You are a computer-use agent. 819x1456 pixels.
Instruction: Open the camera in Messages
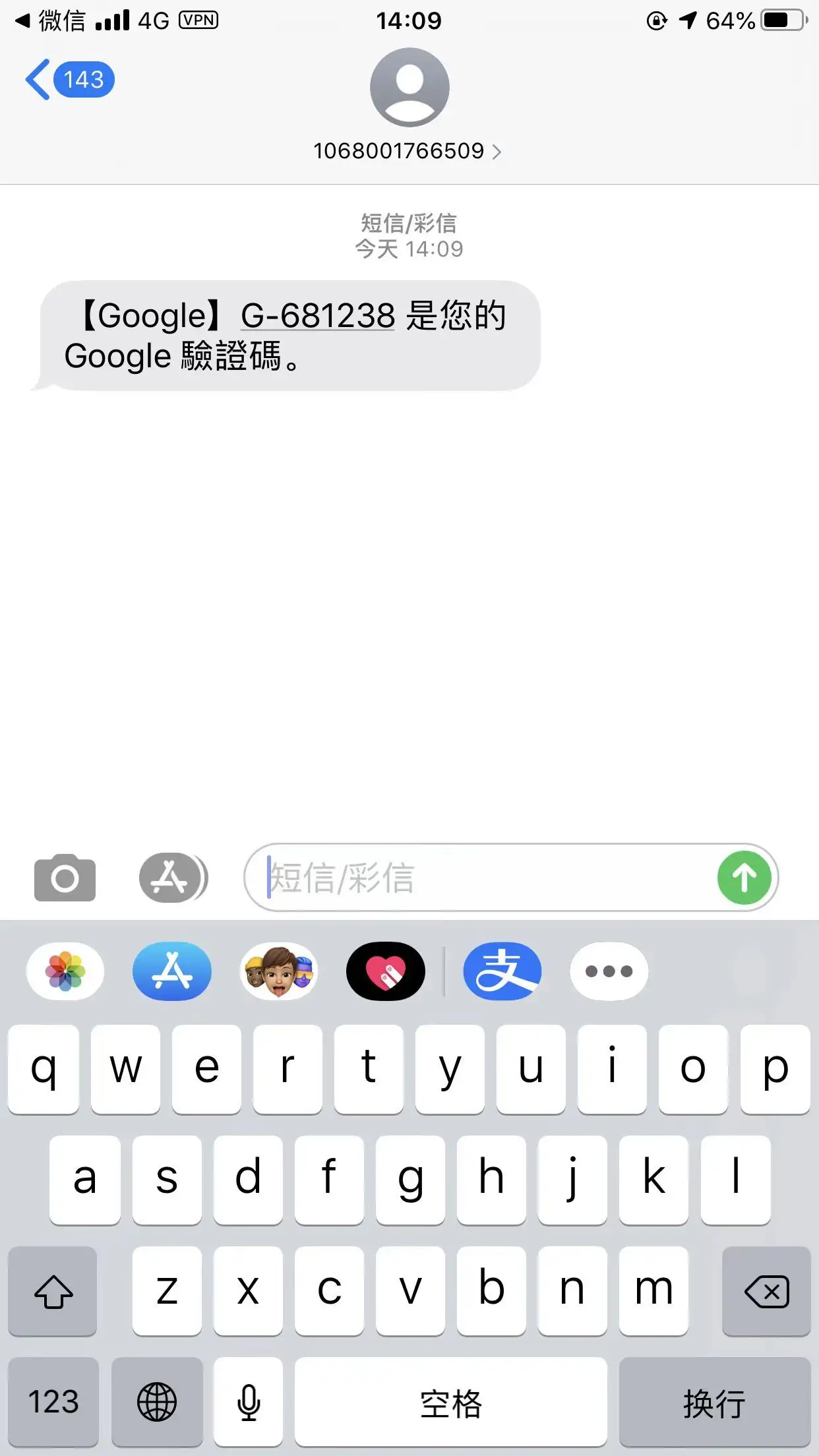point(64,877)
